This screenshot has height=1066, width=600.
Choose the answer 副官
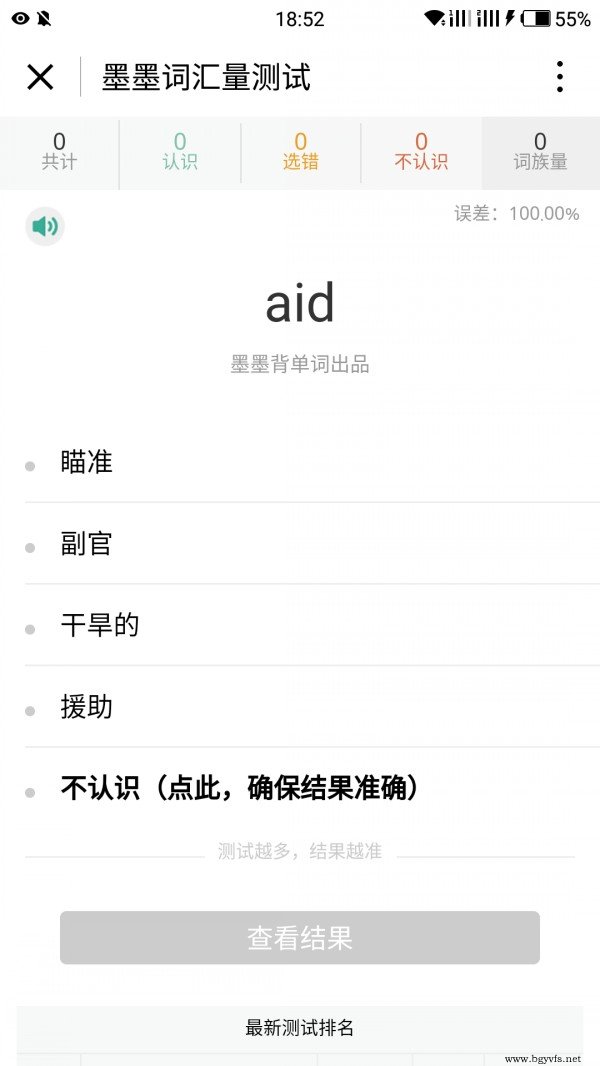[x=312, y=544]
